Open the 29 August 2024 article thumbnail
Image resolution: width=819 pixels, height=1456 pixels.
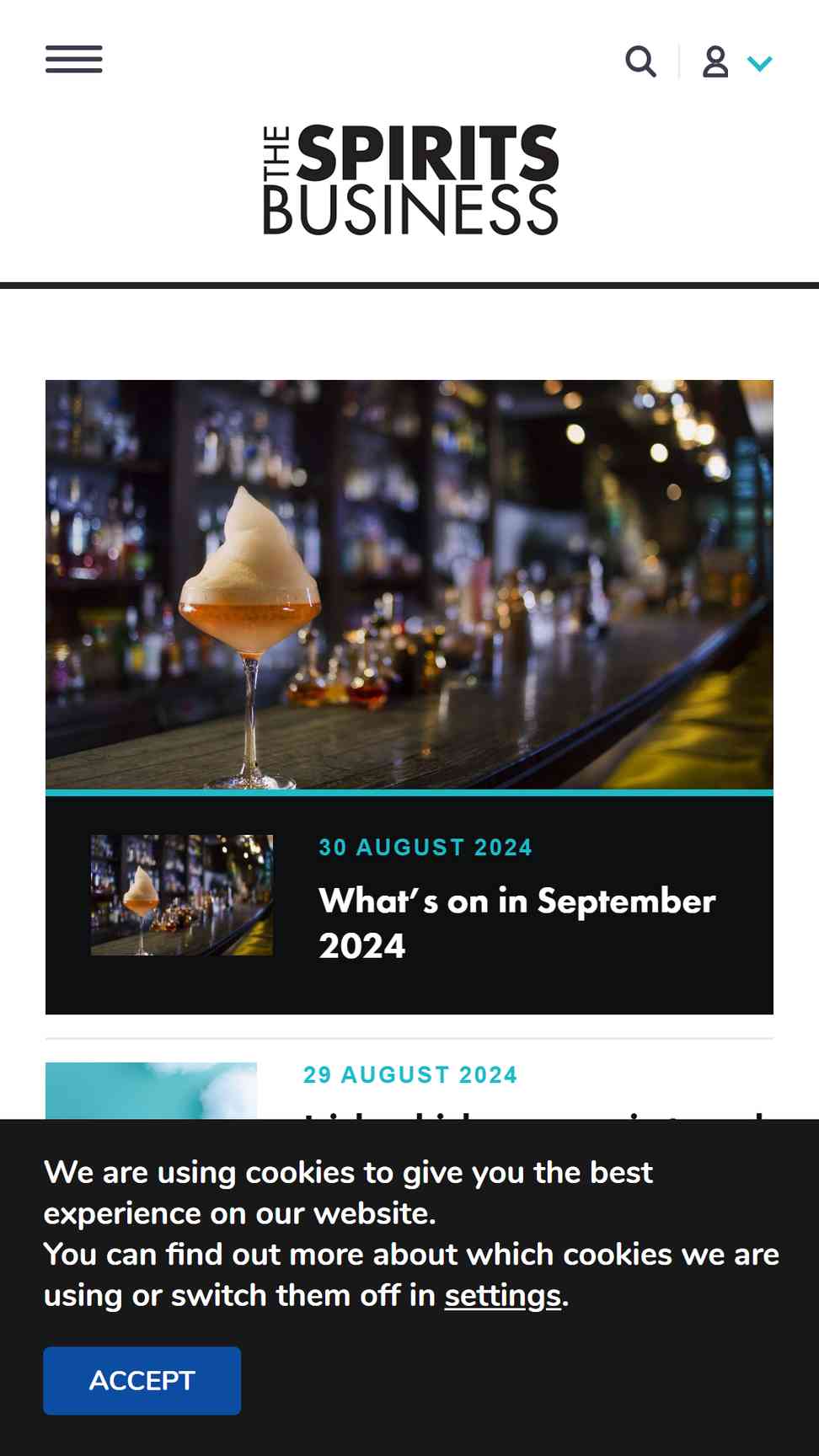(151, 1090)
